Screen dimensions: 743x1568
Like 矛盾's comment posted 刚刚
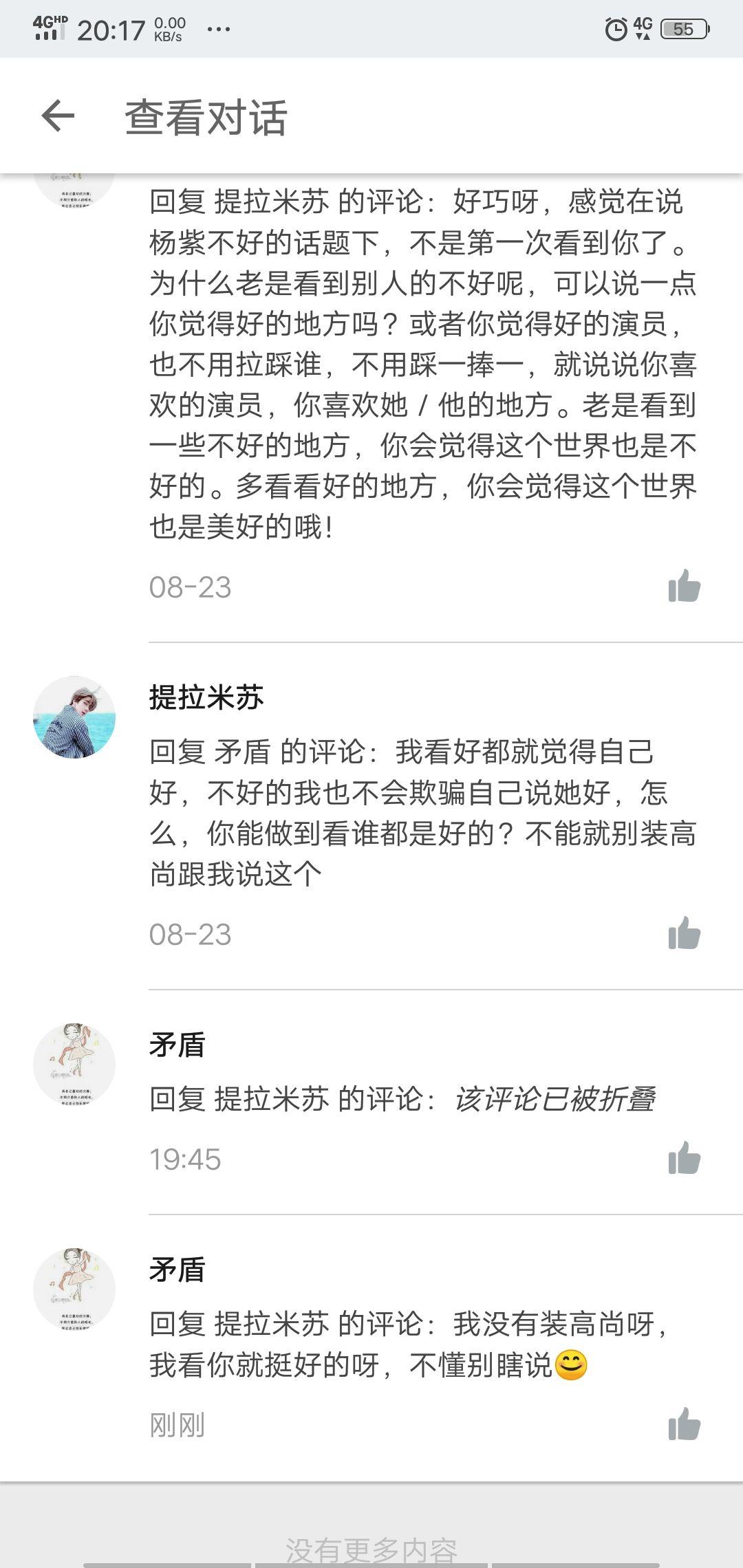684,1425
